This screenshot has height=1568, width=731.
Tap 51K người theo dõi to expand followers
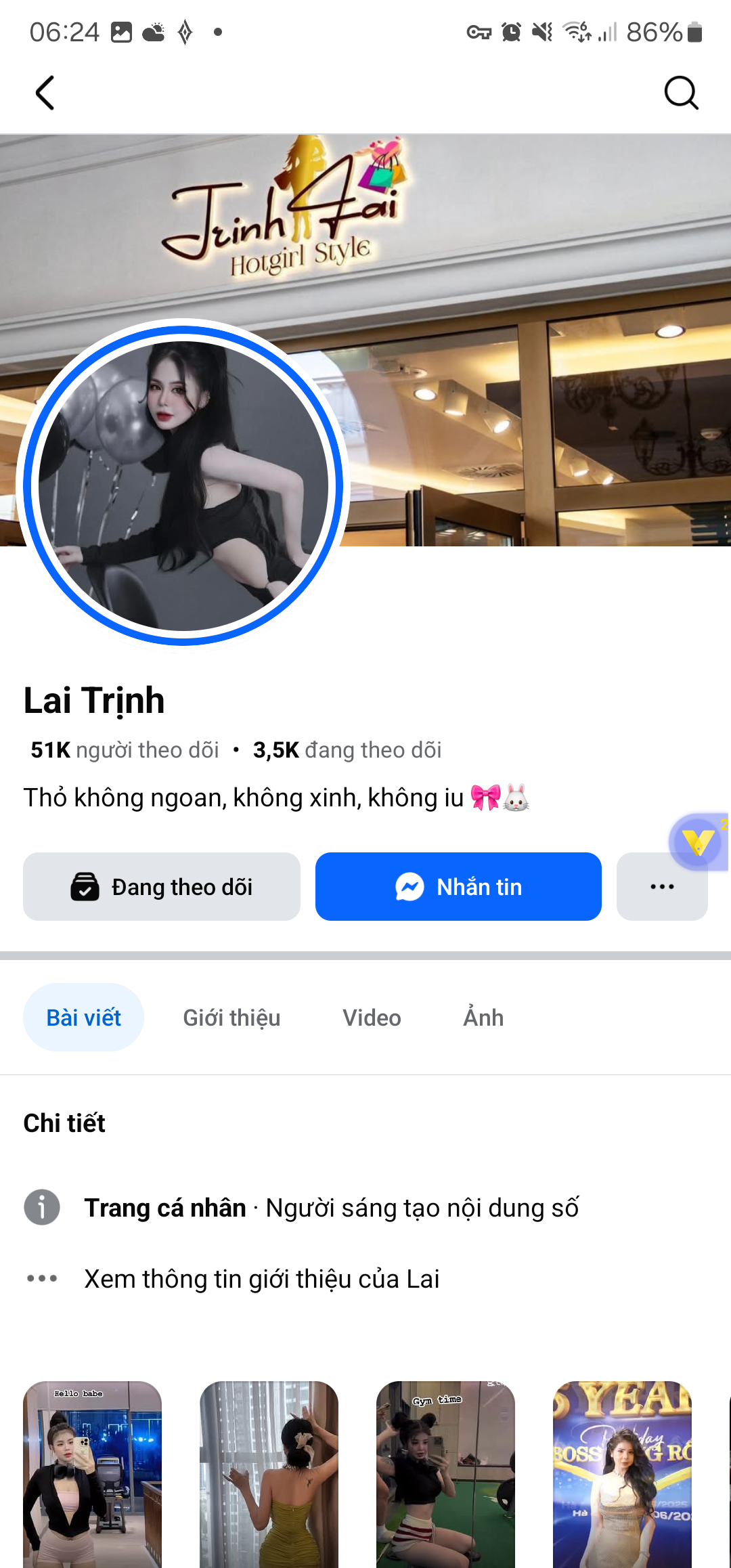coord(125,749)
